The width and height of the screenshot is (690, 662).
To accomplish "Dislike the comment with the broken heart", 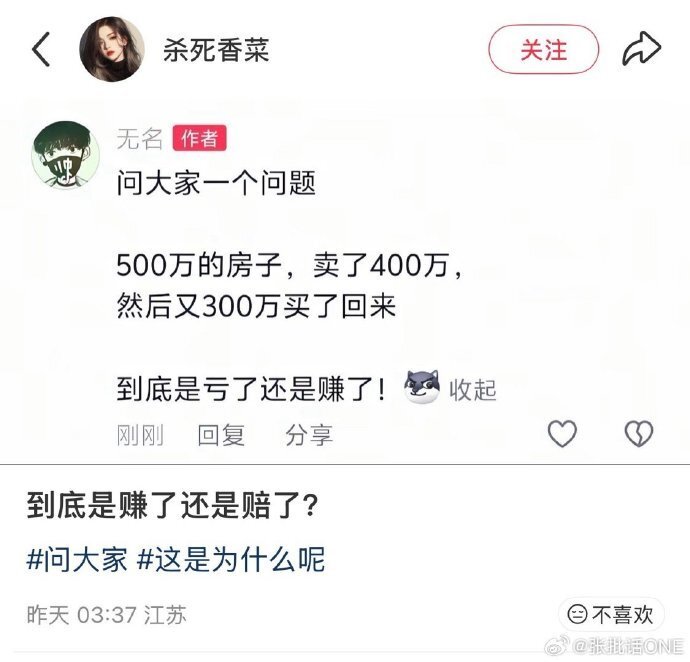I will click(638, 433).
